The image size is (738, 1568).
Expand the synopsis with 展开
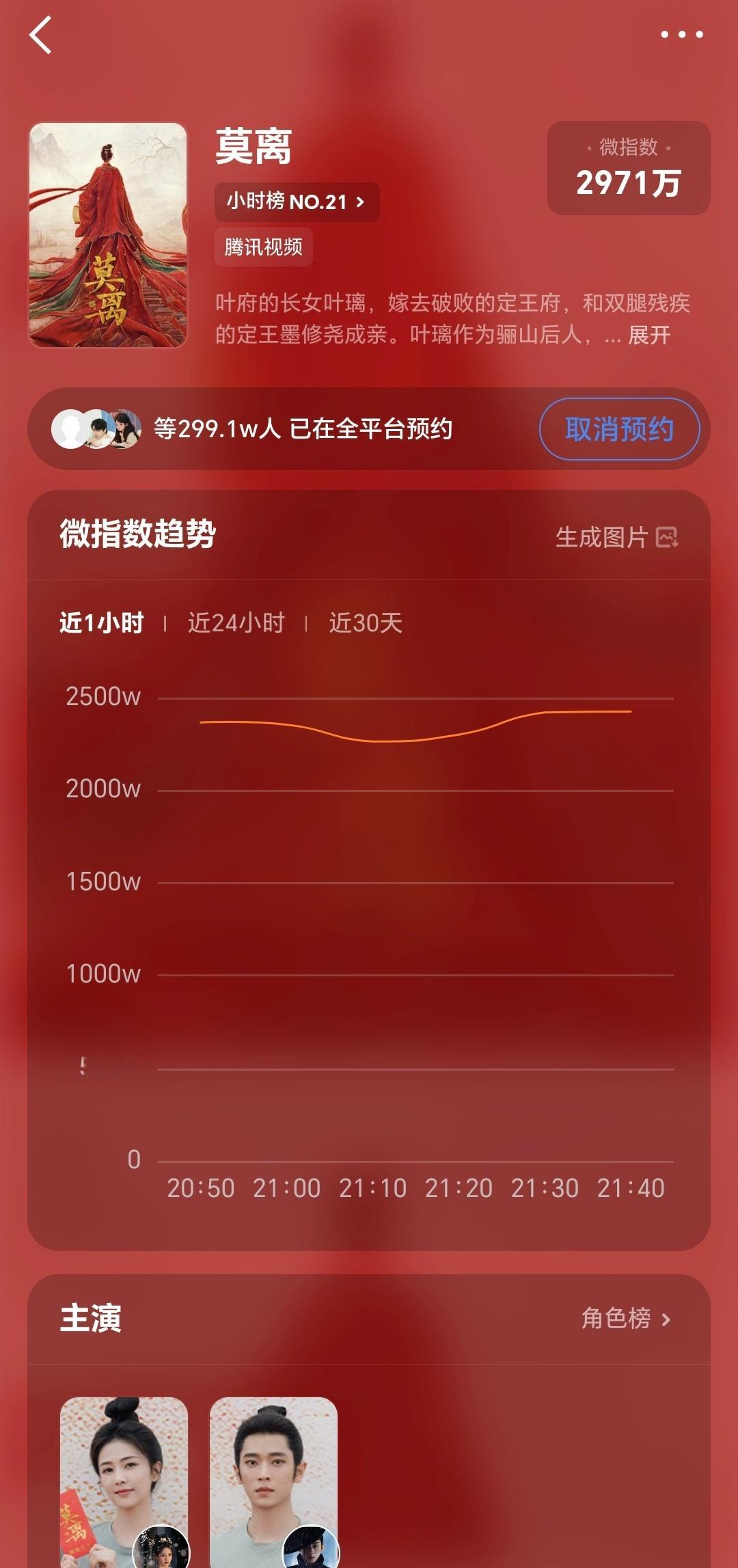pos(648,333)
